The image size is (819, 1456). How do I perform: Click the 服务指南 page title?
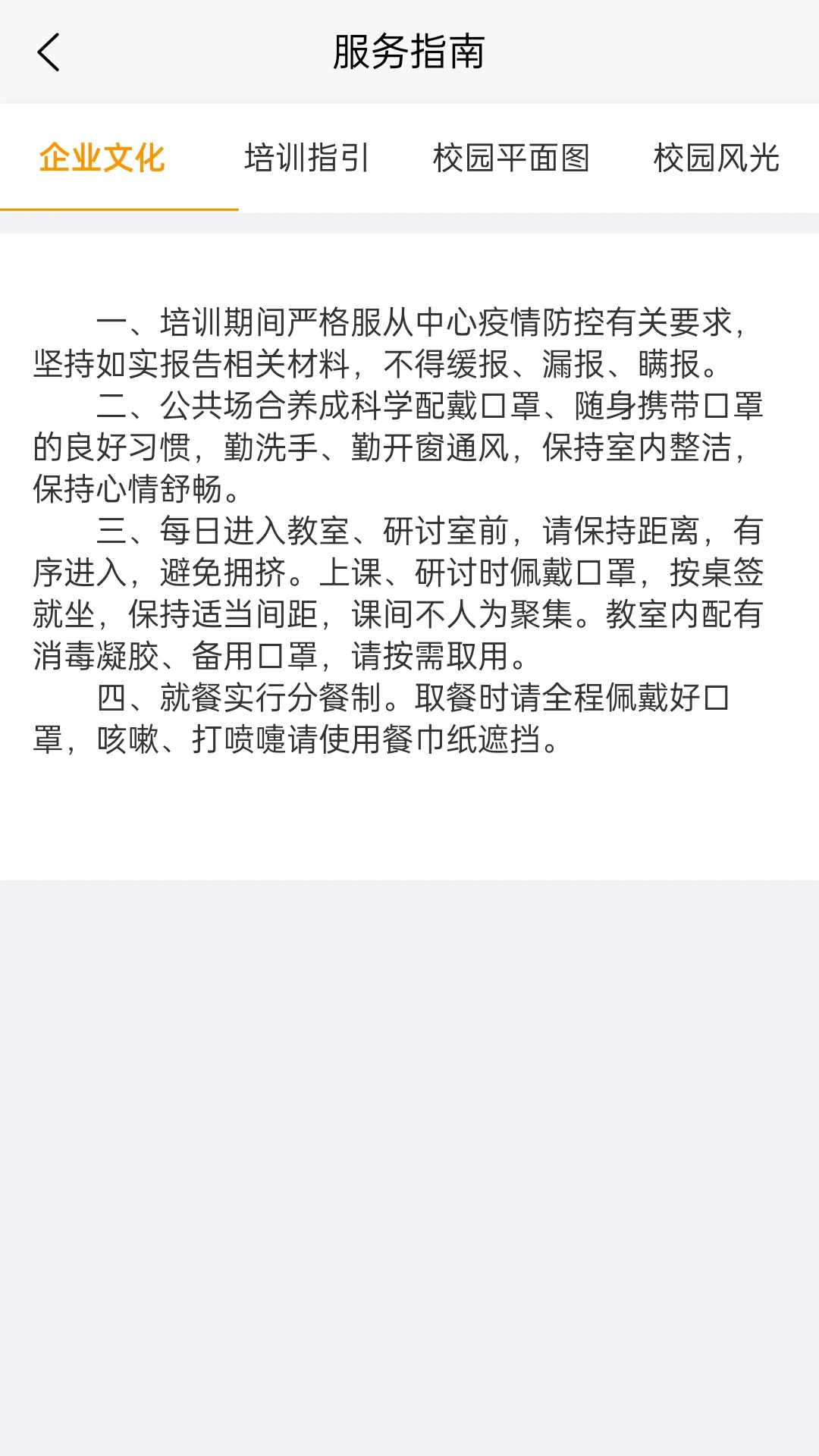tap(409, 54)
